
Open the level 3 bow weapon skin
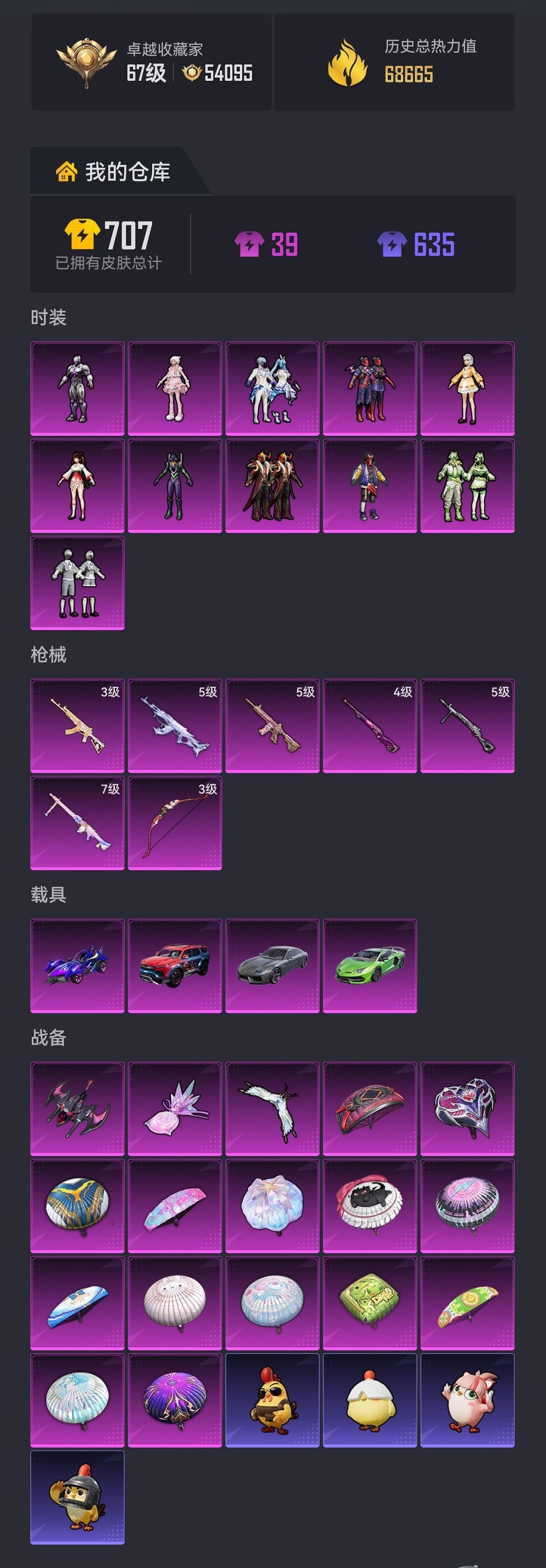175,822
